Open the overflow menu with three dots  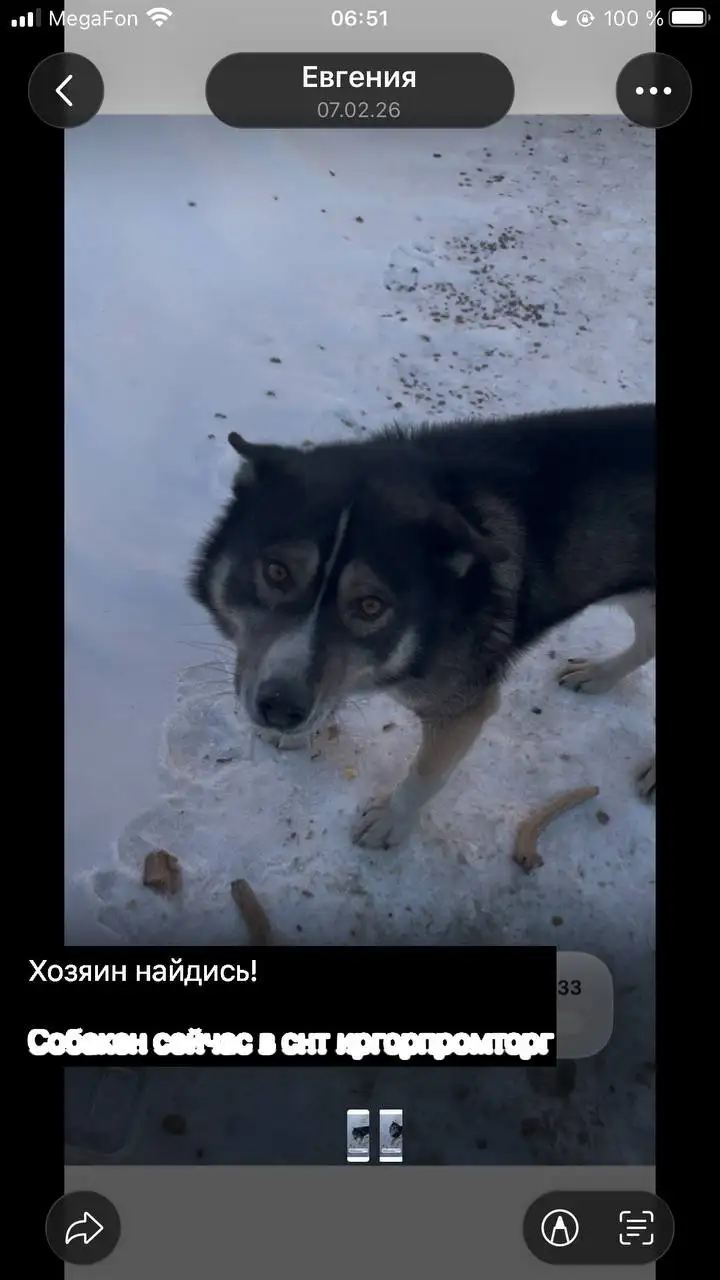(x=653, y=91)
